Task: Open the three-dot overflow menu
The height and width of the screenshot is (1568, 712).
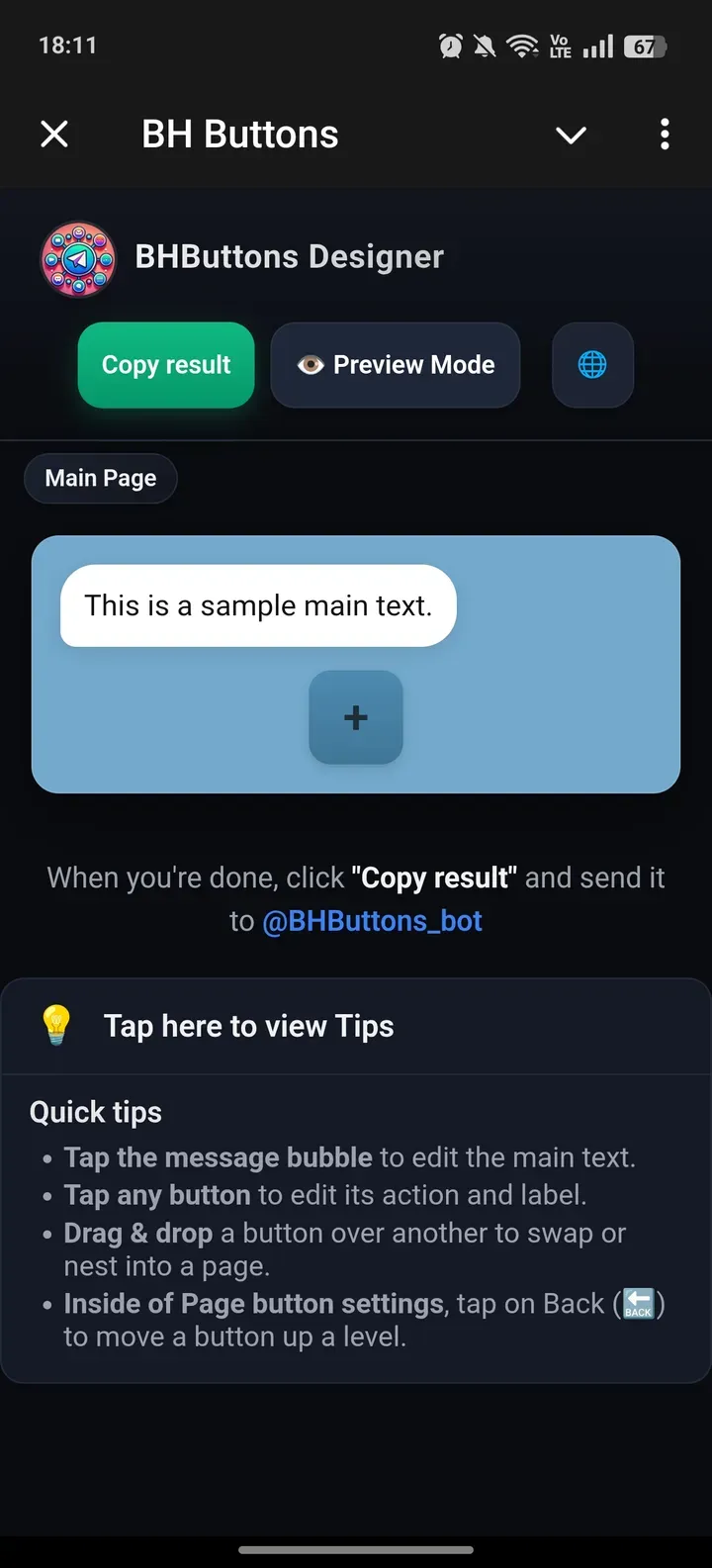Action: pyautogui.click(x=665, y=134)
